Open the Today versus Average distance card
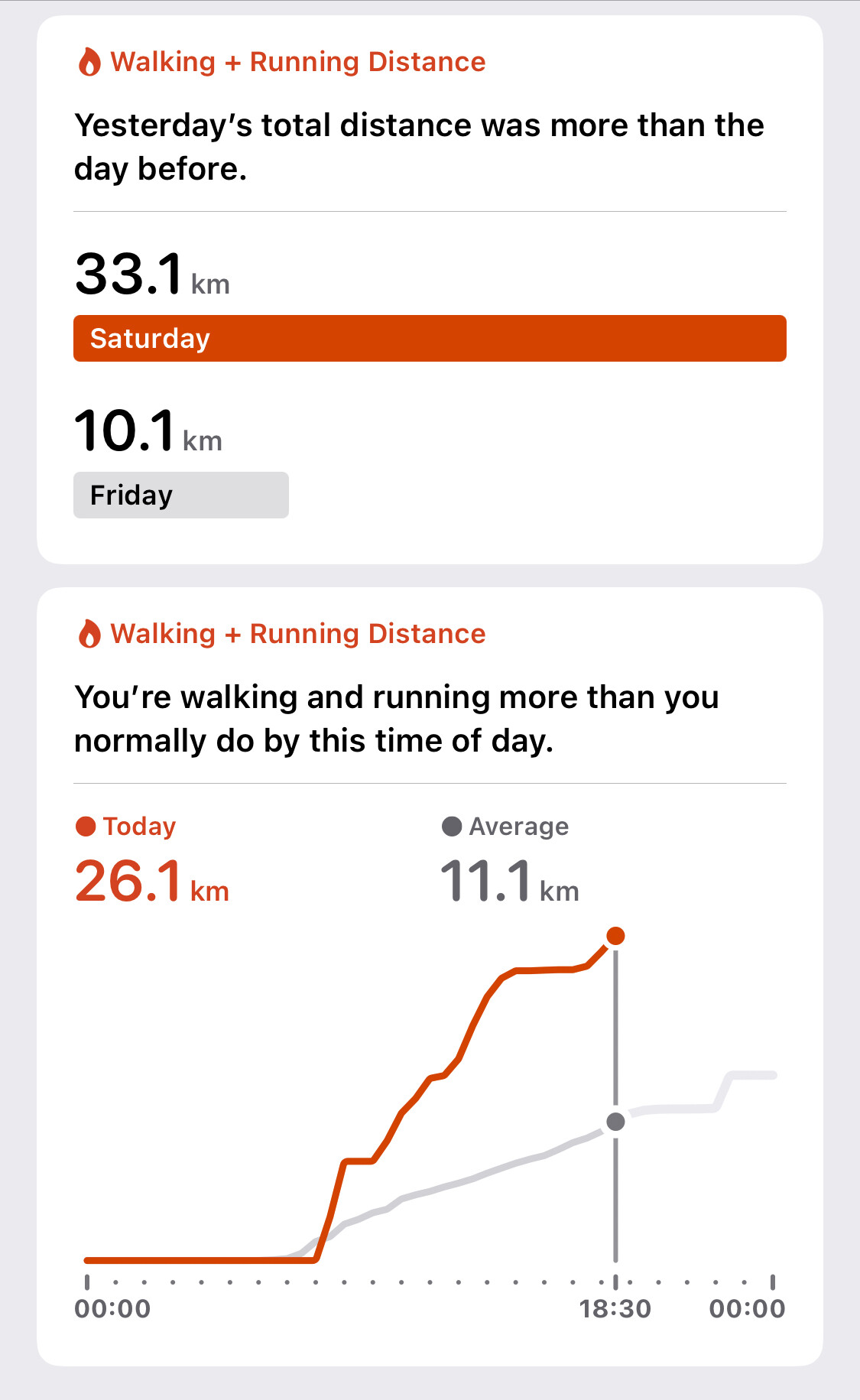 pyautogui.click(x=430, y=976)
